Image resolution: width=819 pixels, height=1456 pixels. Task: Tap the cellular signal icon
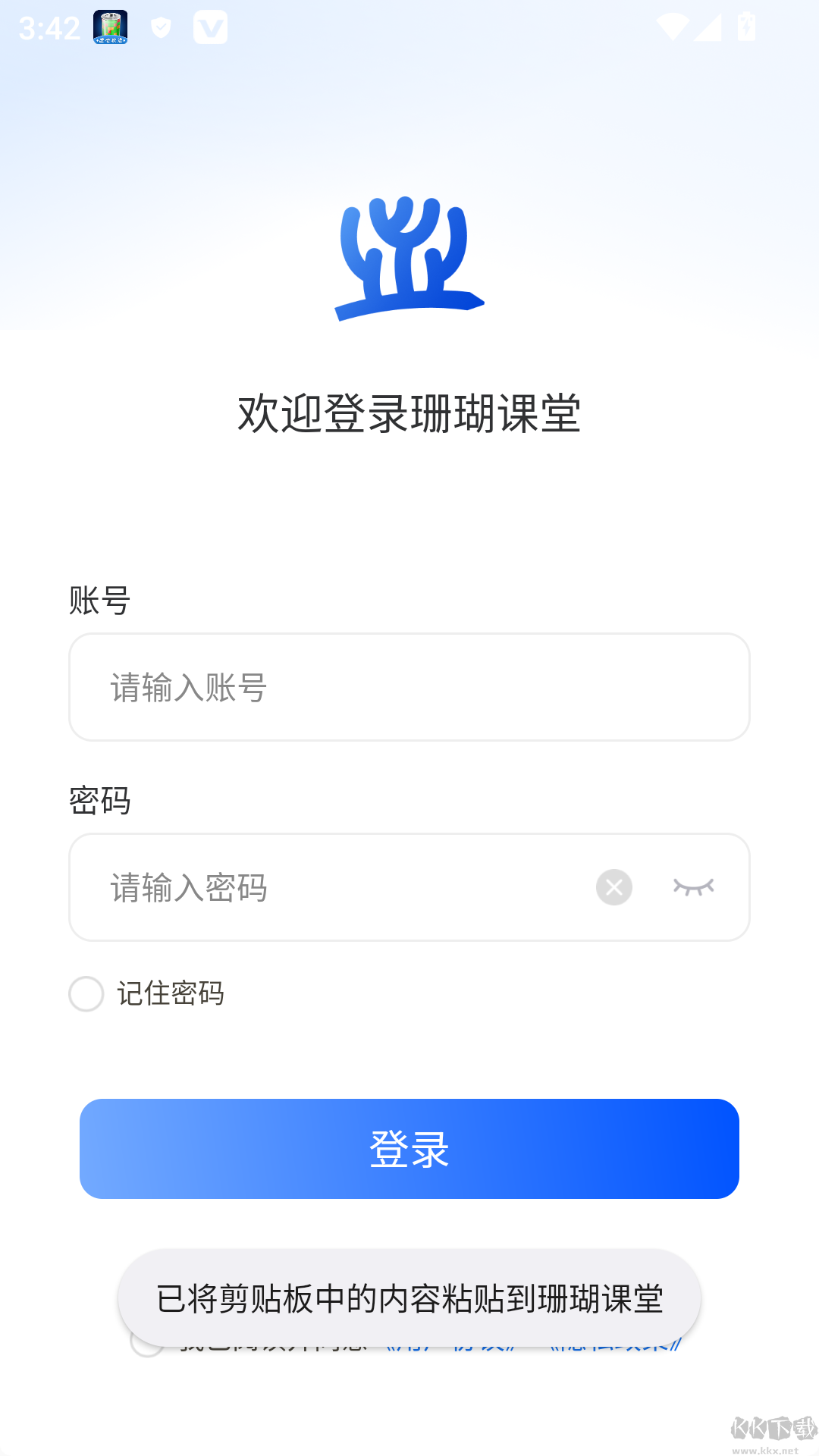point(708,28)
